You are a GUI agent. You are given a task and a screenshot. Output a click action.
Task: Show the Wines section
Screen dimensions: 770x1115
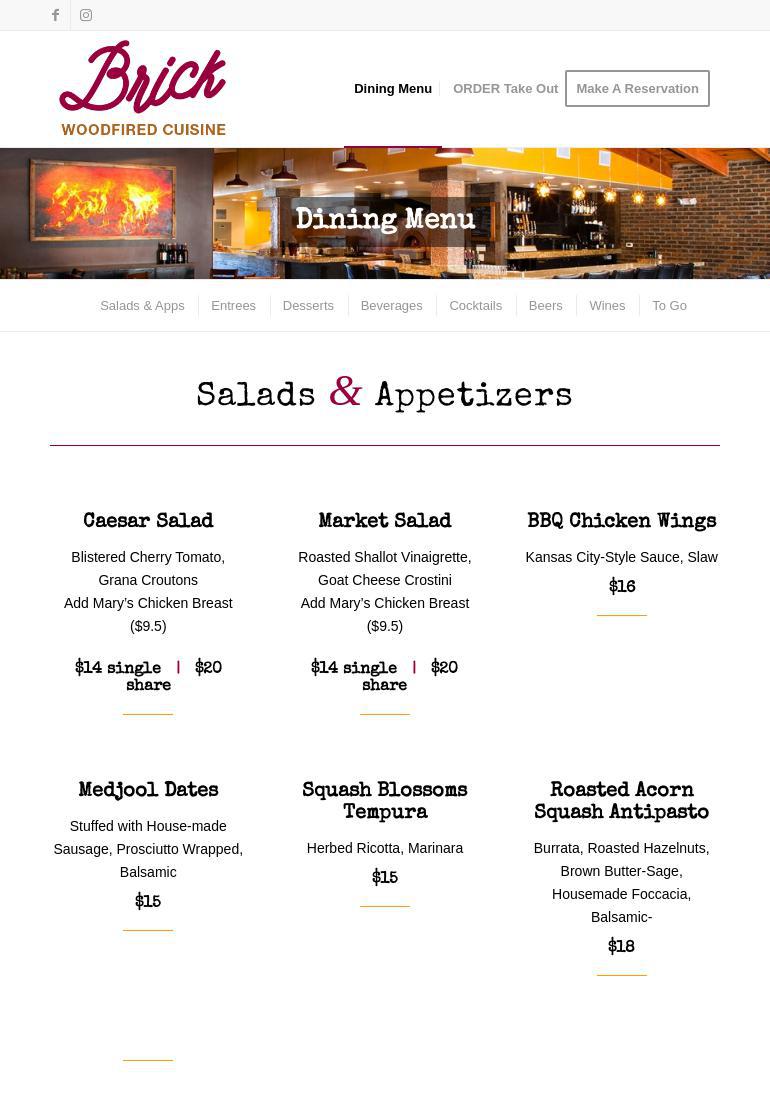click(607, 305)
